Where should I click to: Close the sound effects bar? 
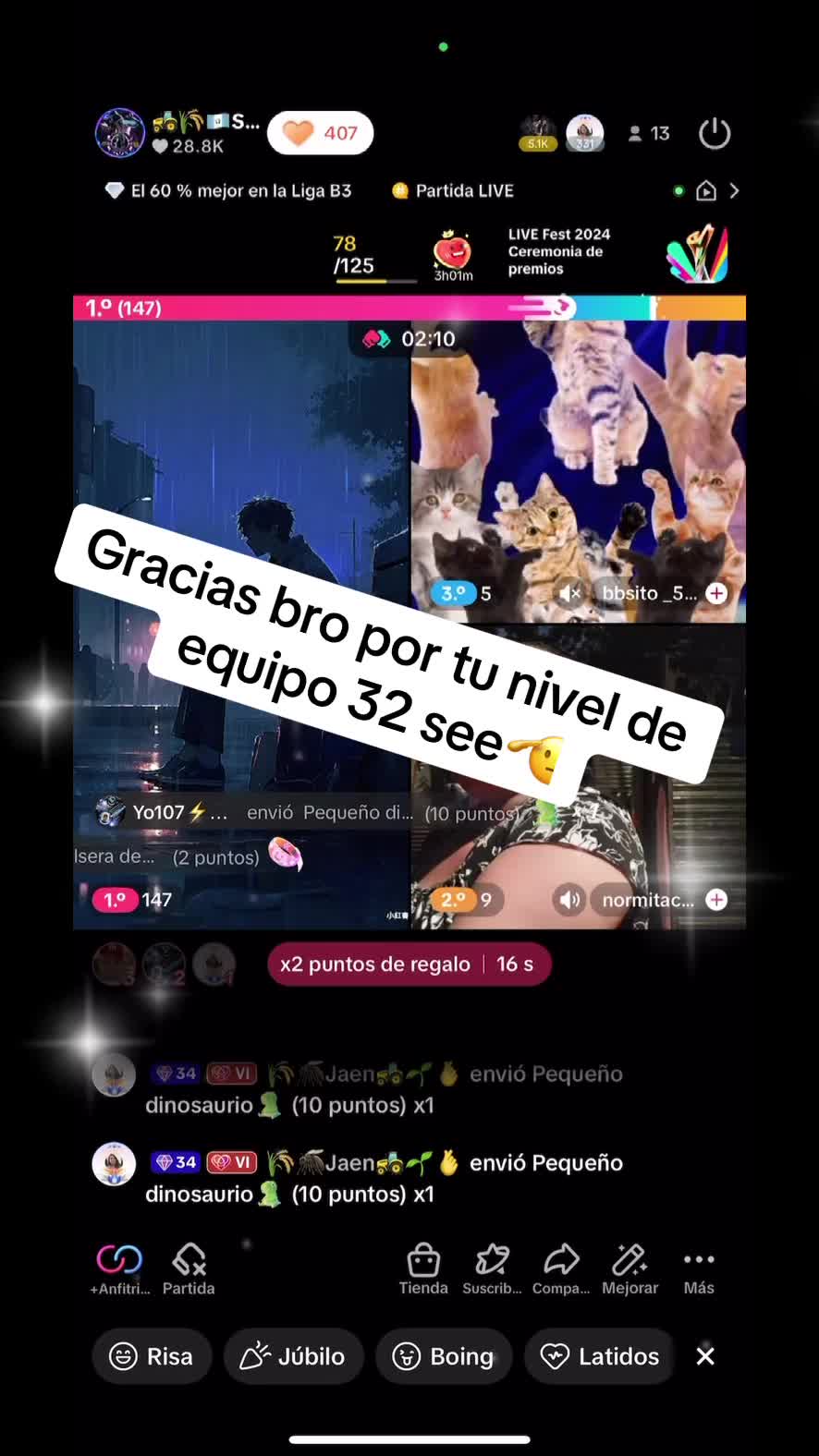click(x=705, y=1356)
